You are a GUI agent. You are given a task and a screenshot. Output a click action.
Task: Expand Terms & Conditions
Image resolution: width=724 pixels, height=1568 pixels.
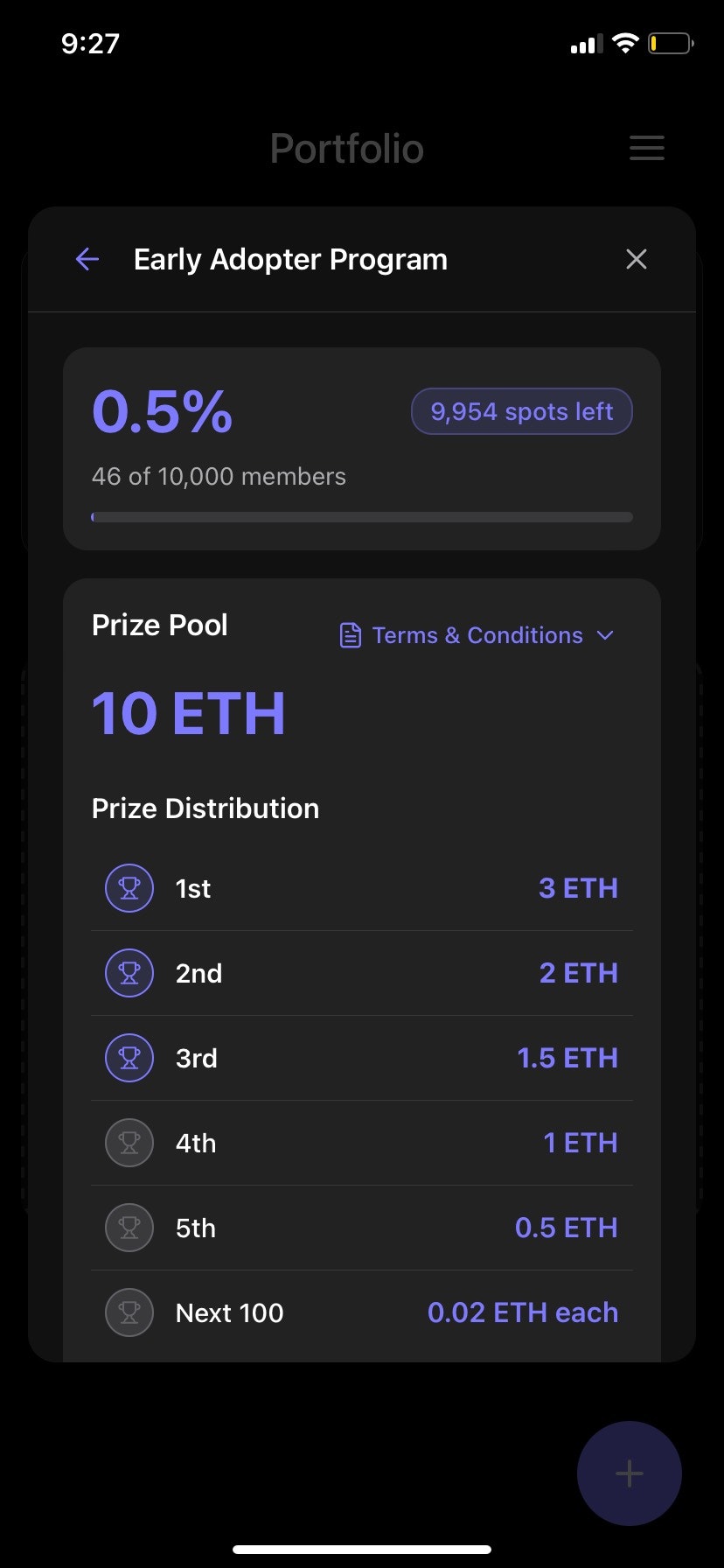pos(477,635)
